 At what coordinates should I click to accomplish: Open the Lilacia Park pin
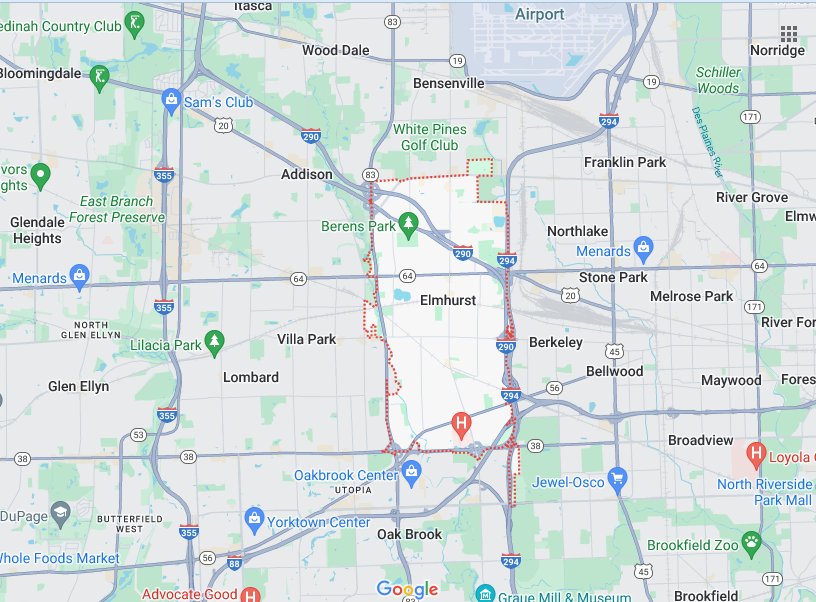pyautogui.click(x=214, y=342)
